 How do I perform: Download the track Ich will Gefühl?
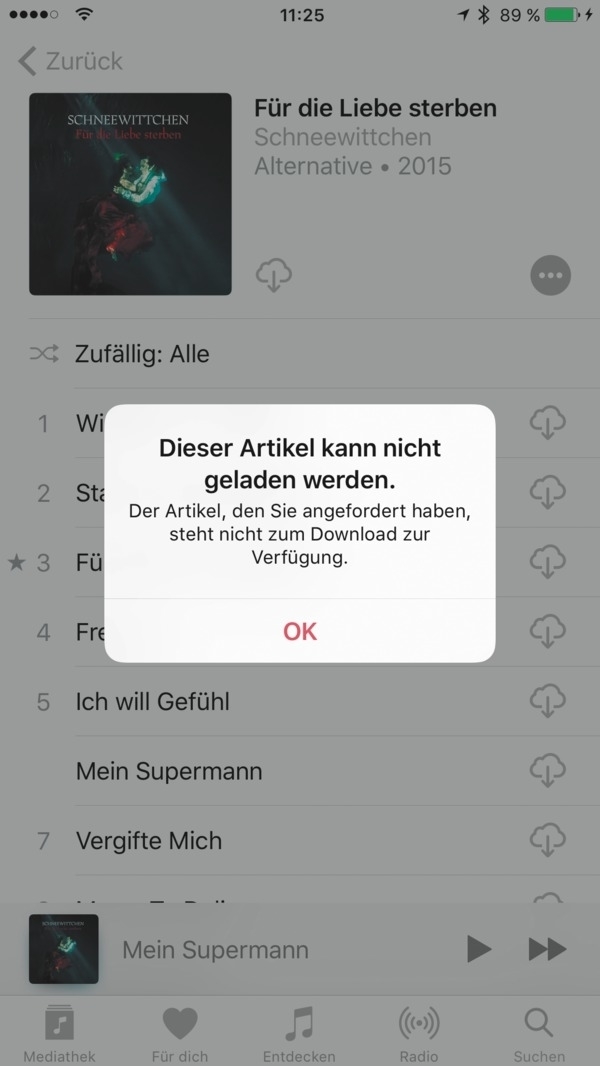(547, 701)
